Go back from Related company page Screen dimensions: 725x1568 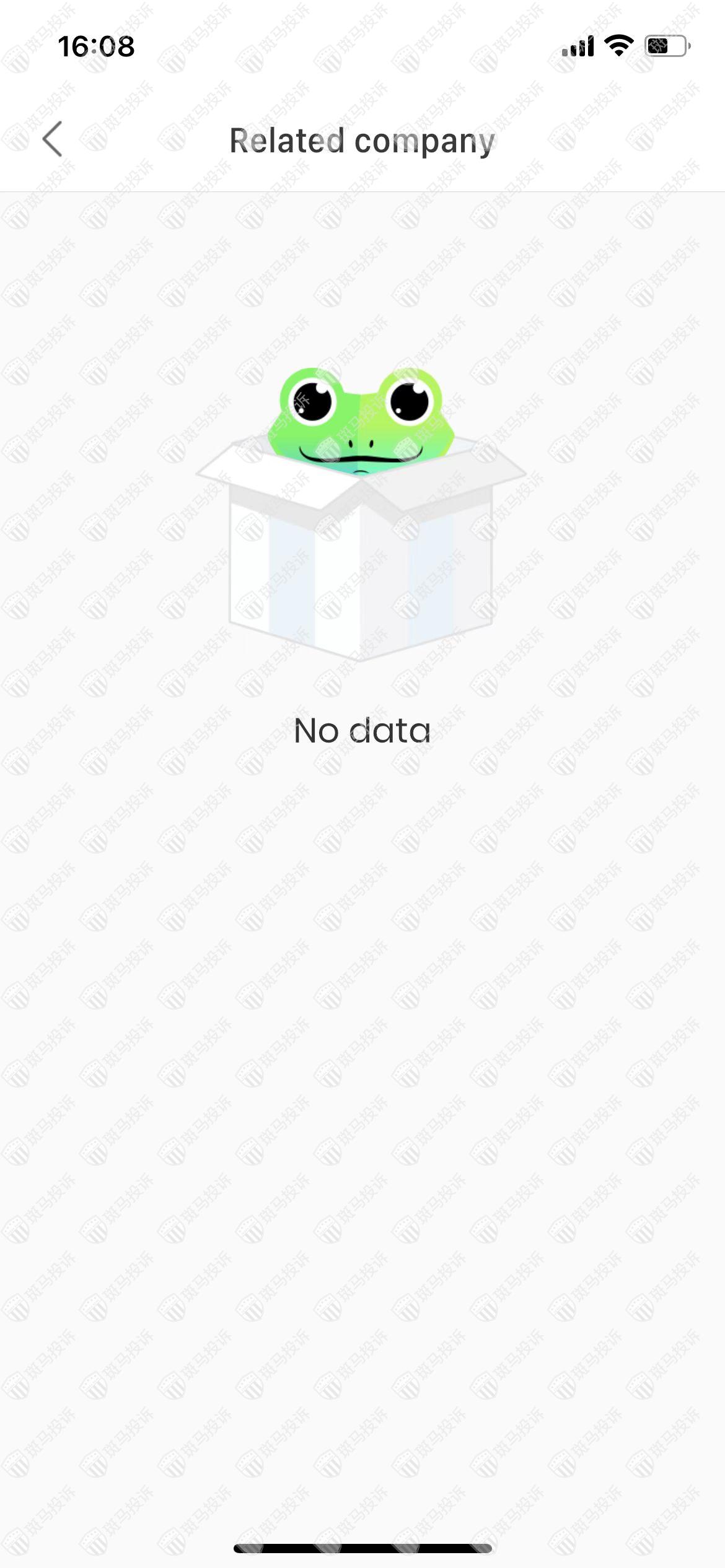(x=53, y=139)
